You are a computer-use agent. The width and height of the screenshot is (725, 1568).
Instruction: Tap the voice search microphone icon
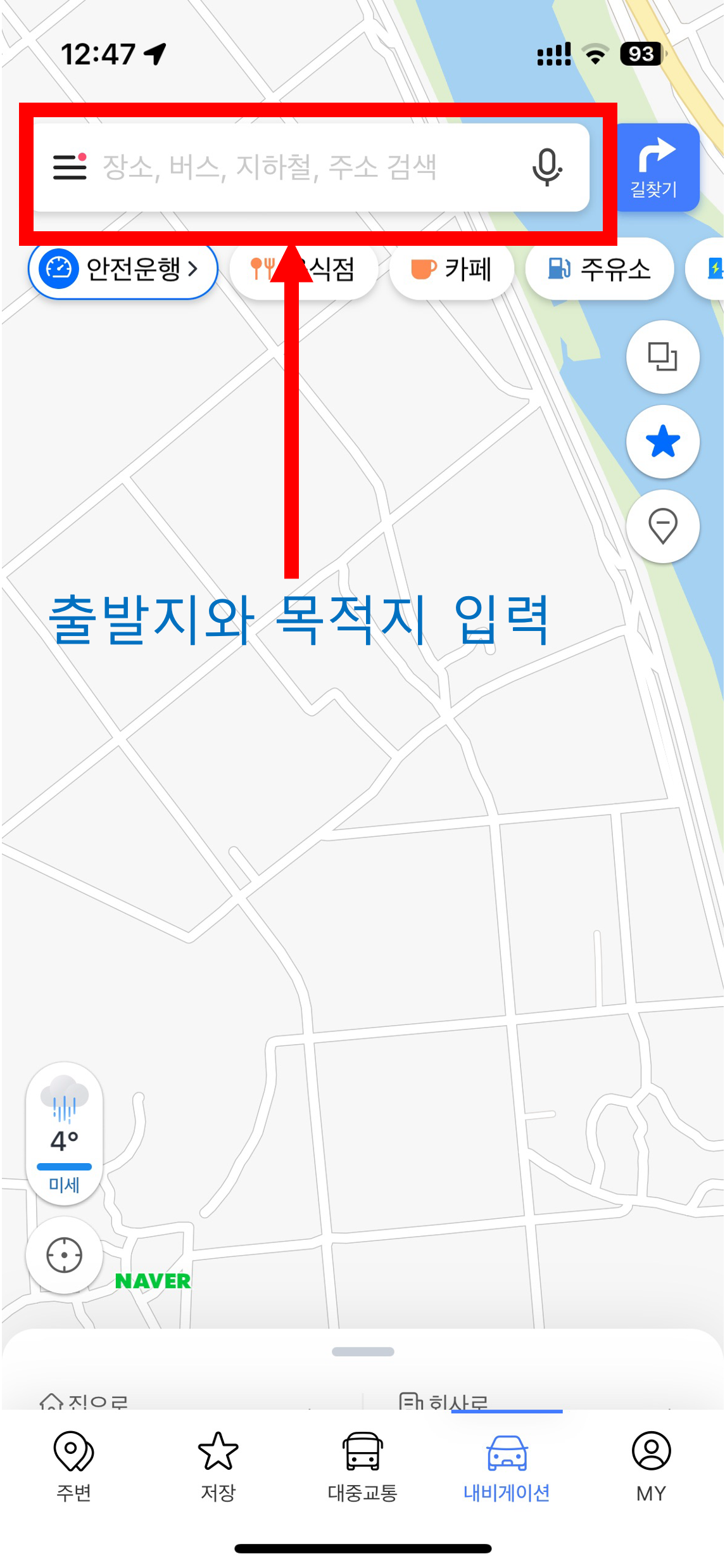(x=547, y=167)
